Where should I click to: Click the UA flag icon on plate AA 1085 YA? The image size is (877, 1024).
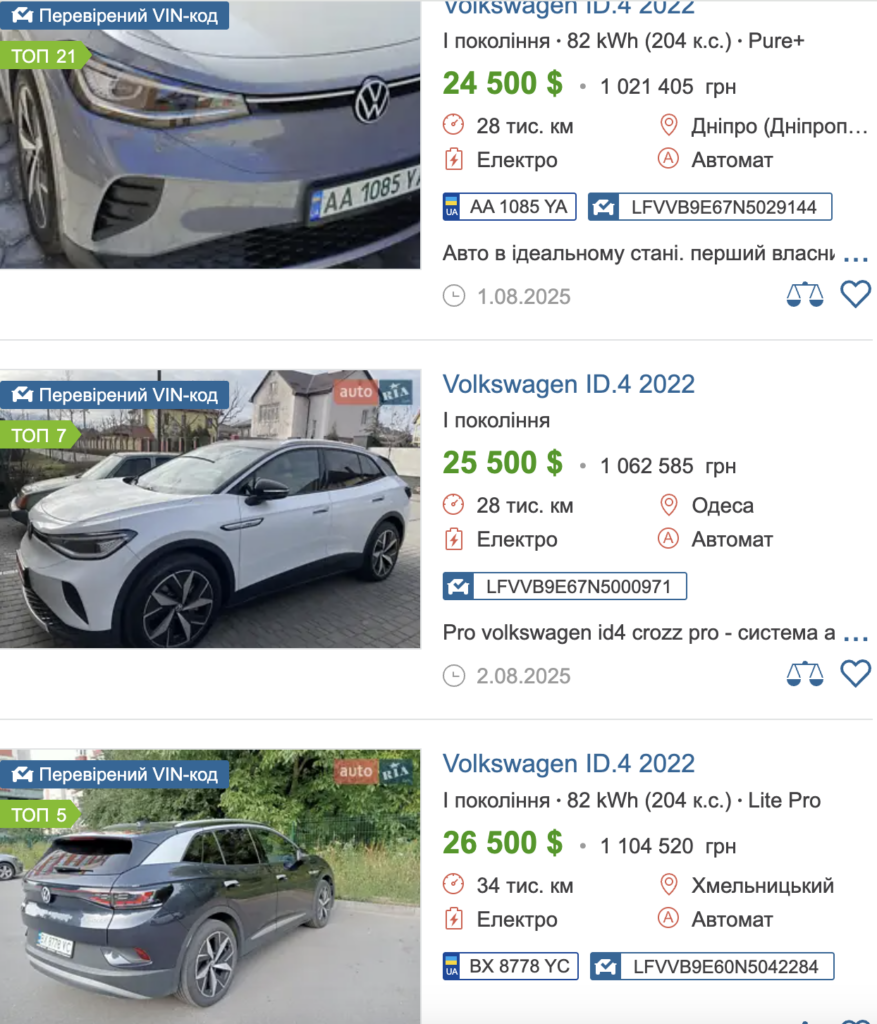[453, 206]
